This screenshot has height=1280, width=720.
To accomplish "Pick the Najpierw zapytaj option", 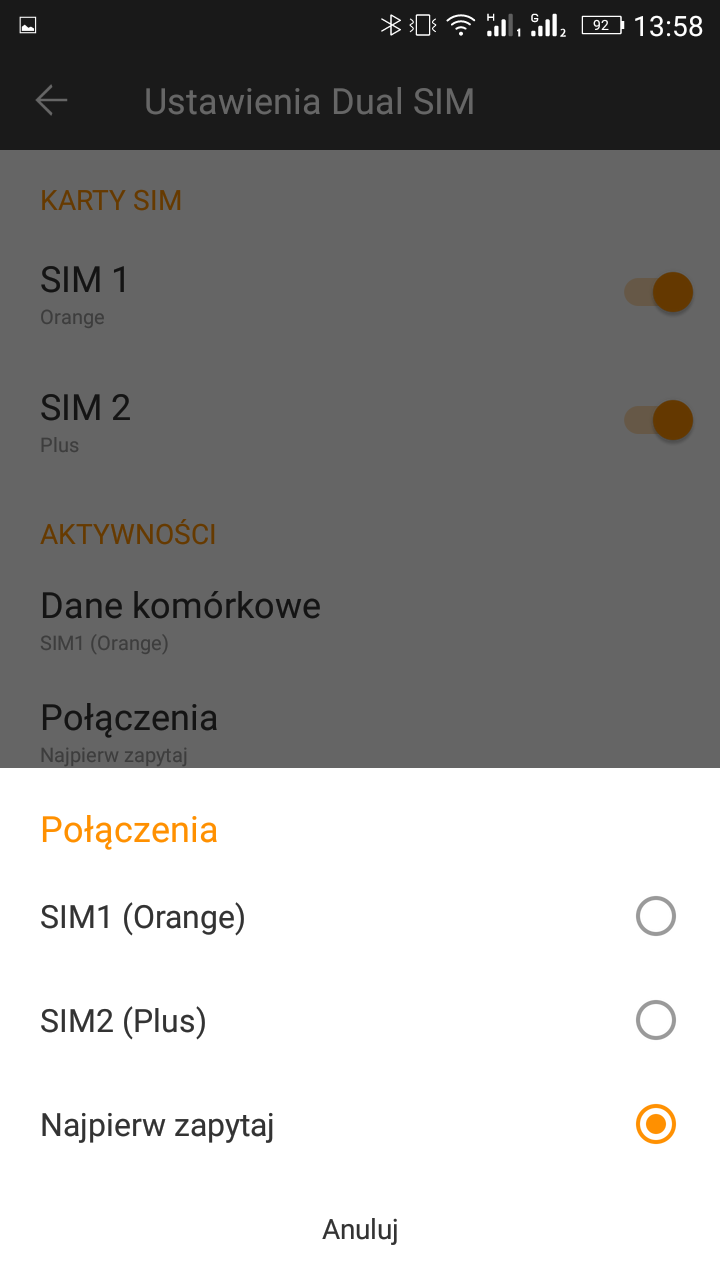I will [656, 1125].
